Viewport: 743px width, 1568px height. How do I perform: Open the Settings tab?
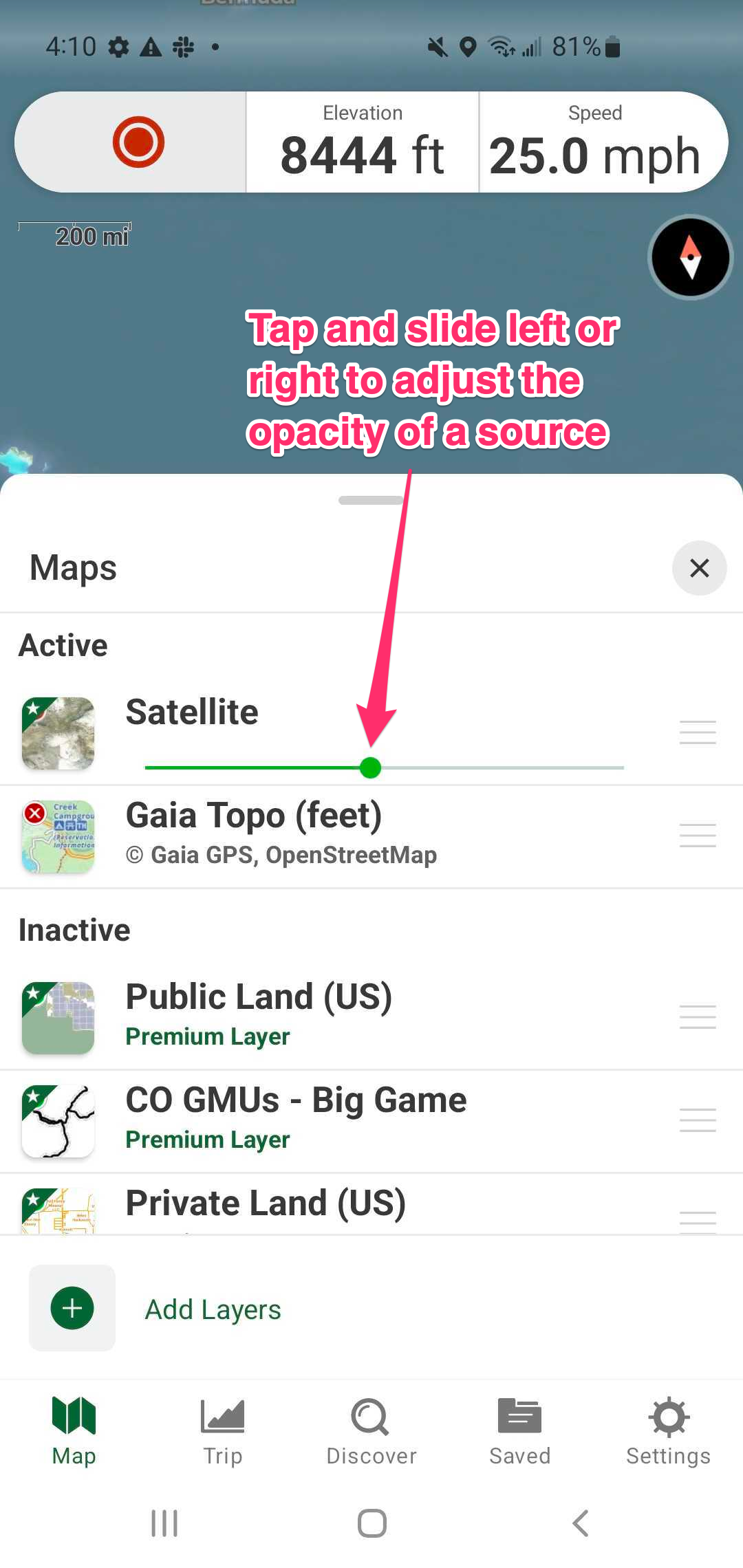668,1432
